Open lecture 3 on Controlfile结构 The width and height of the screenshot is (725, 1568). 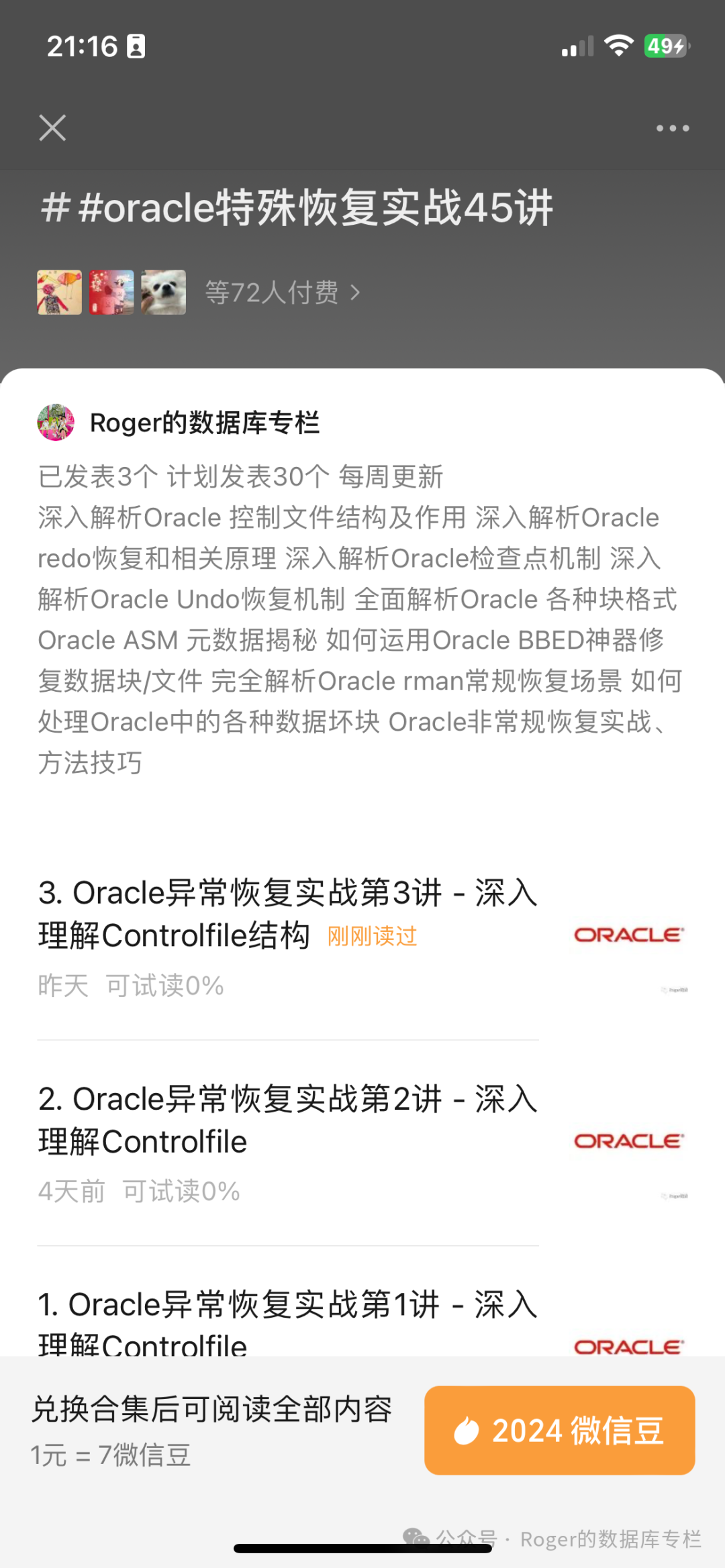[x=289, y=914]
